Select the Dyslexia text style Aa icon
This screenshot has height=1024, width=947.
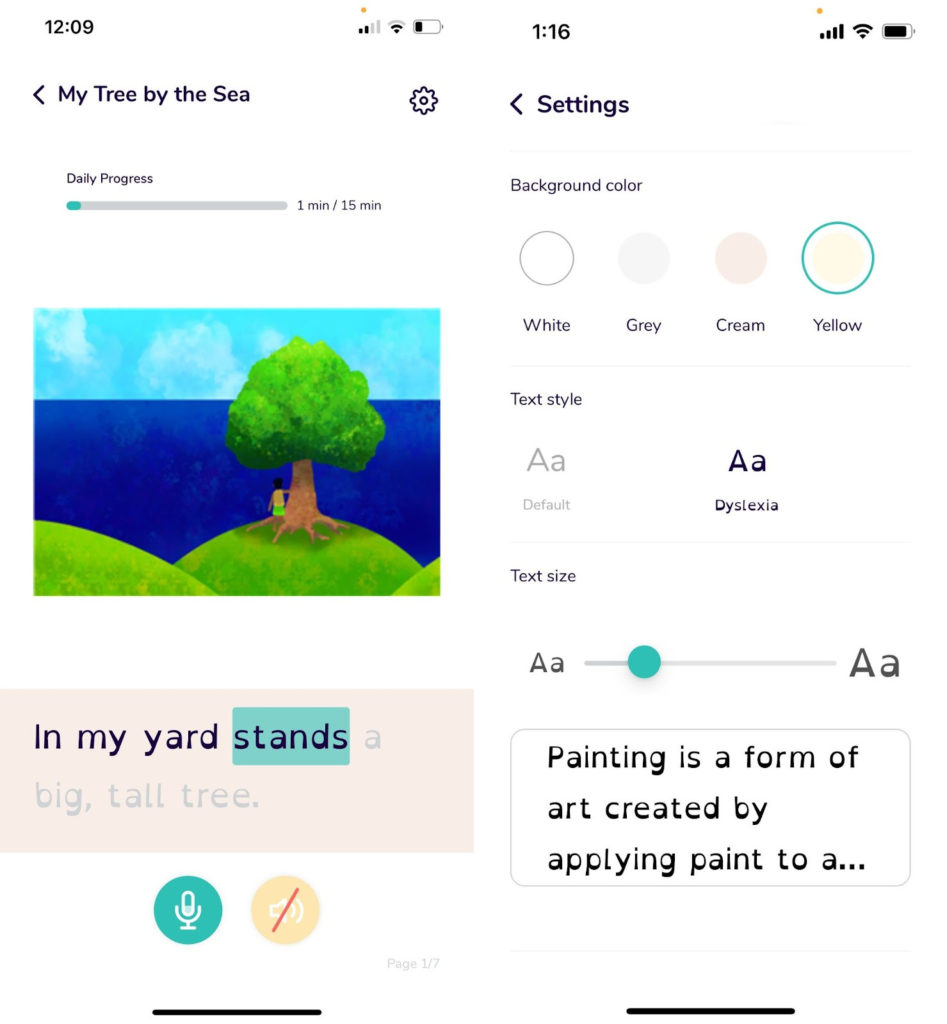[746, 461]
